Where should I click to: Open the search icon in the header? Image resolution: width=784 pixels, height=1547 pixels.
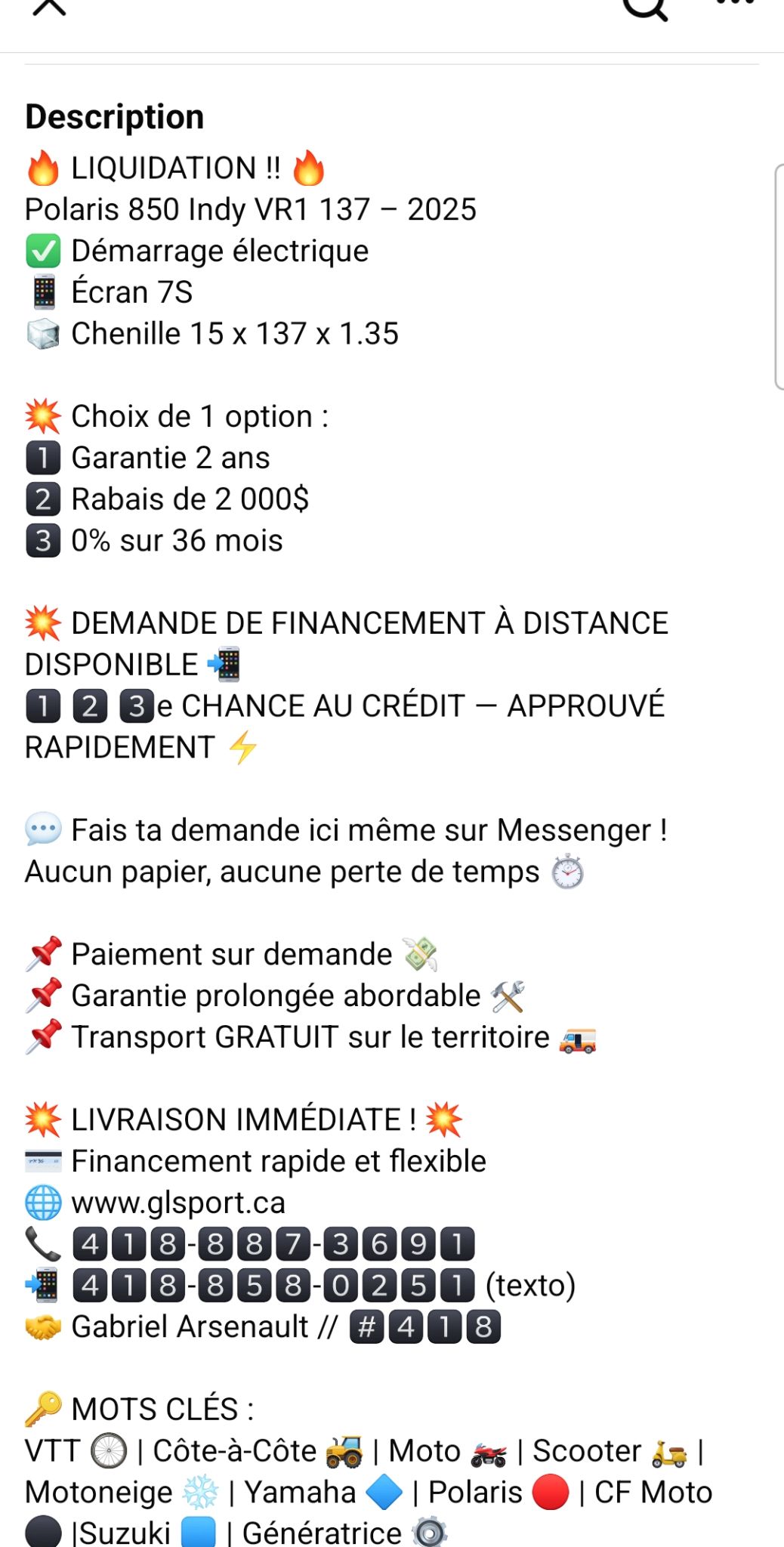(x=644, y=8)
